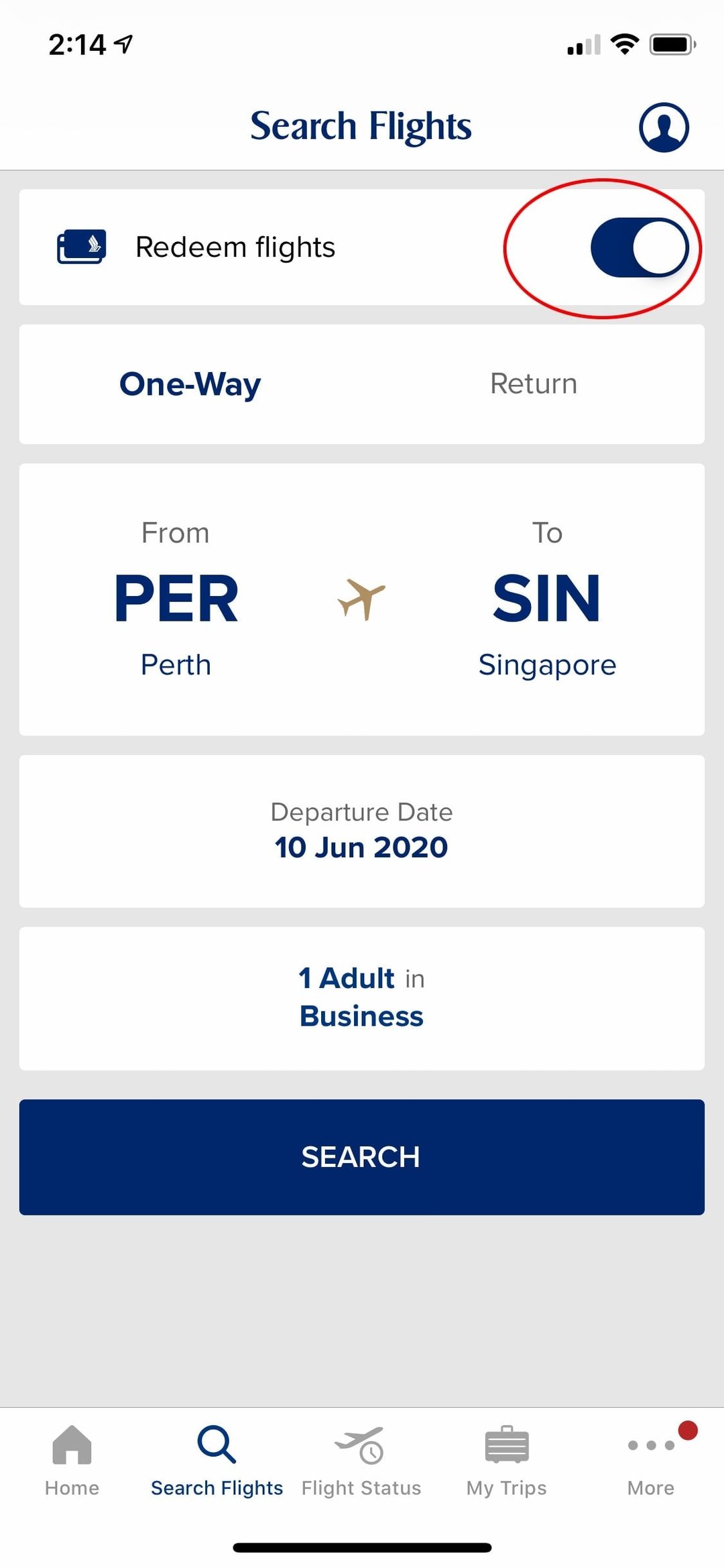Open the passenger and cabin class selector
The width and height of the screenshot is (724, 1568).
pos(362,998)
